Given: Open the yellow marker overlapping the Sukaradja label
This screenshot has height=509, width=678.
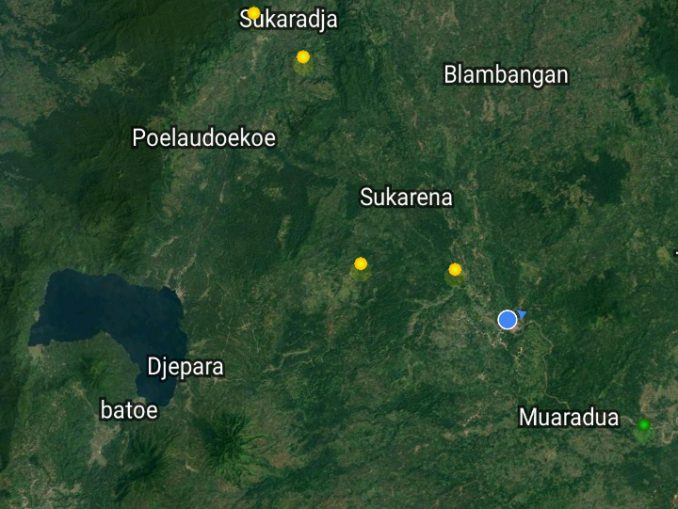Looking at the screenshot, I should [x=254, y=13].
